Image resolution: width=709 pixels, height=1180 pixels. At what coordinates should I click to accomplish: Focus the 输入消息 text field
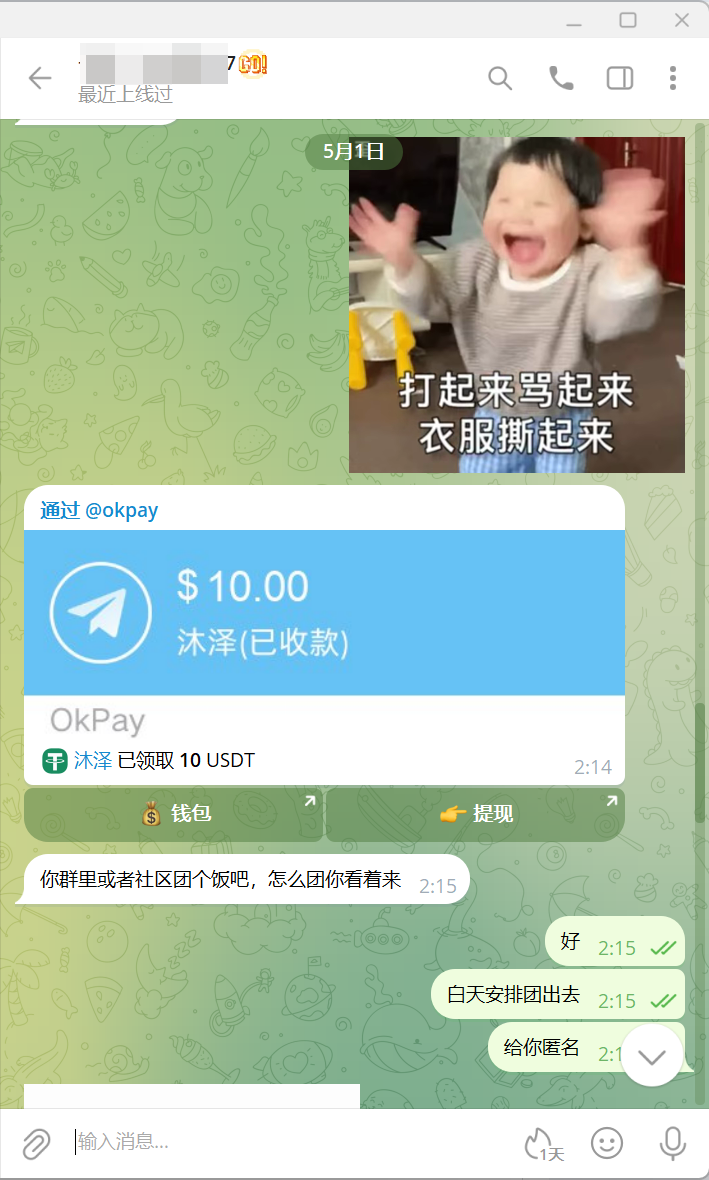pyautogui.click(x=290, y=1142)
